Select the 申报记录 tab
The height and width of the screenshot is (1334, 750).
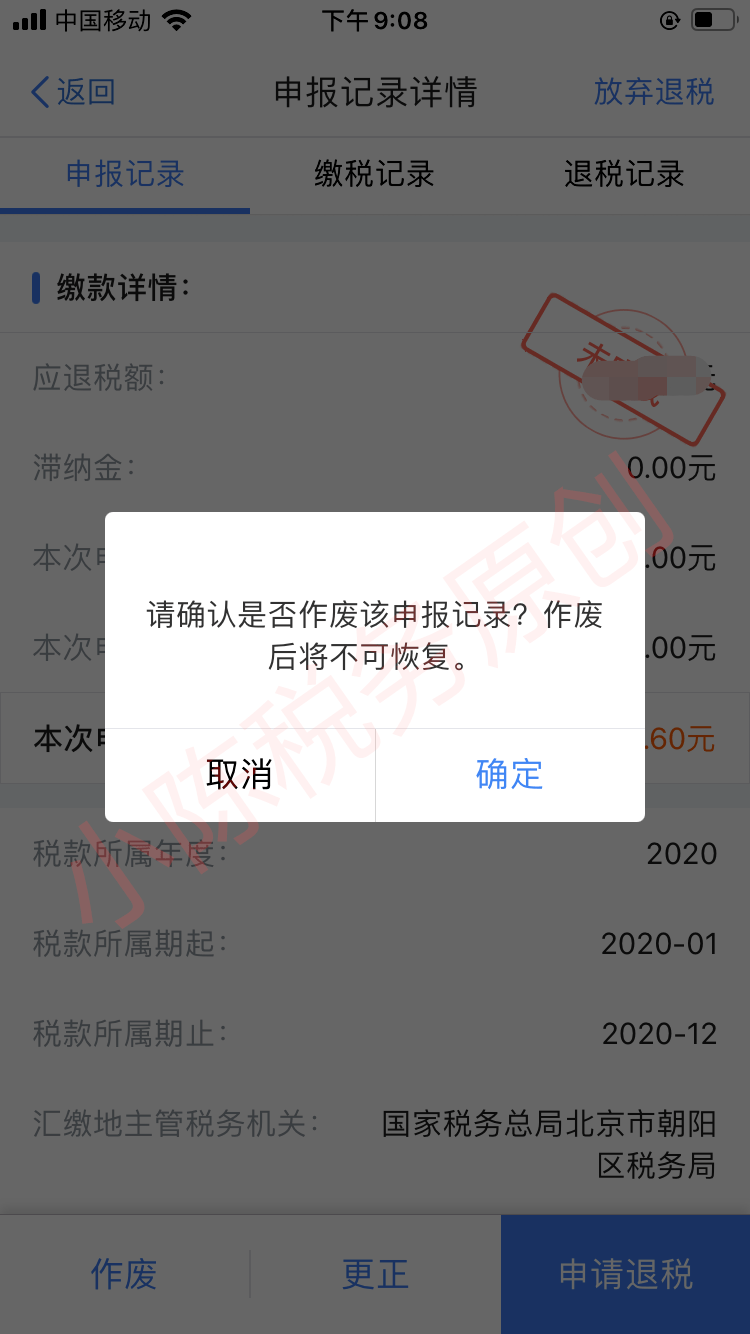125,174
